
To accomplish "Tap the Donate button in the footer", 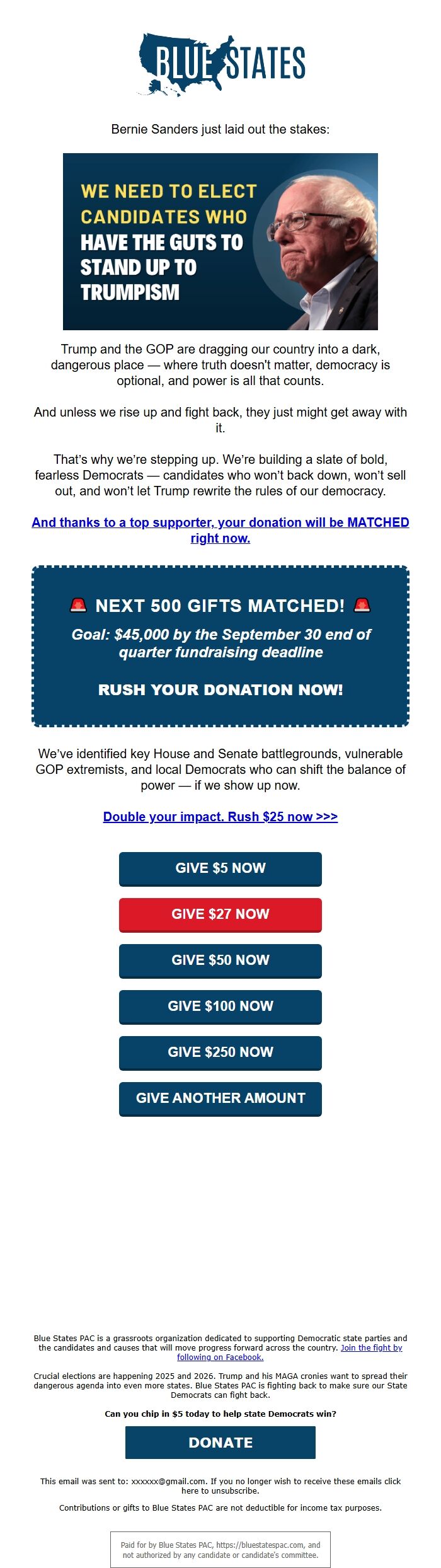I will (x=220, y=1443).
